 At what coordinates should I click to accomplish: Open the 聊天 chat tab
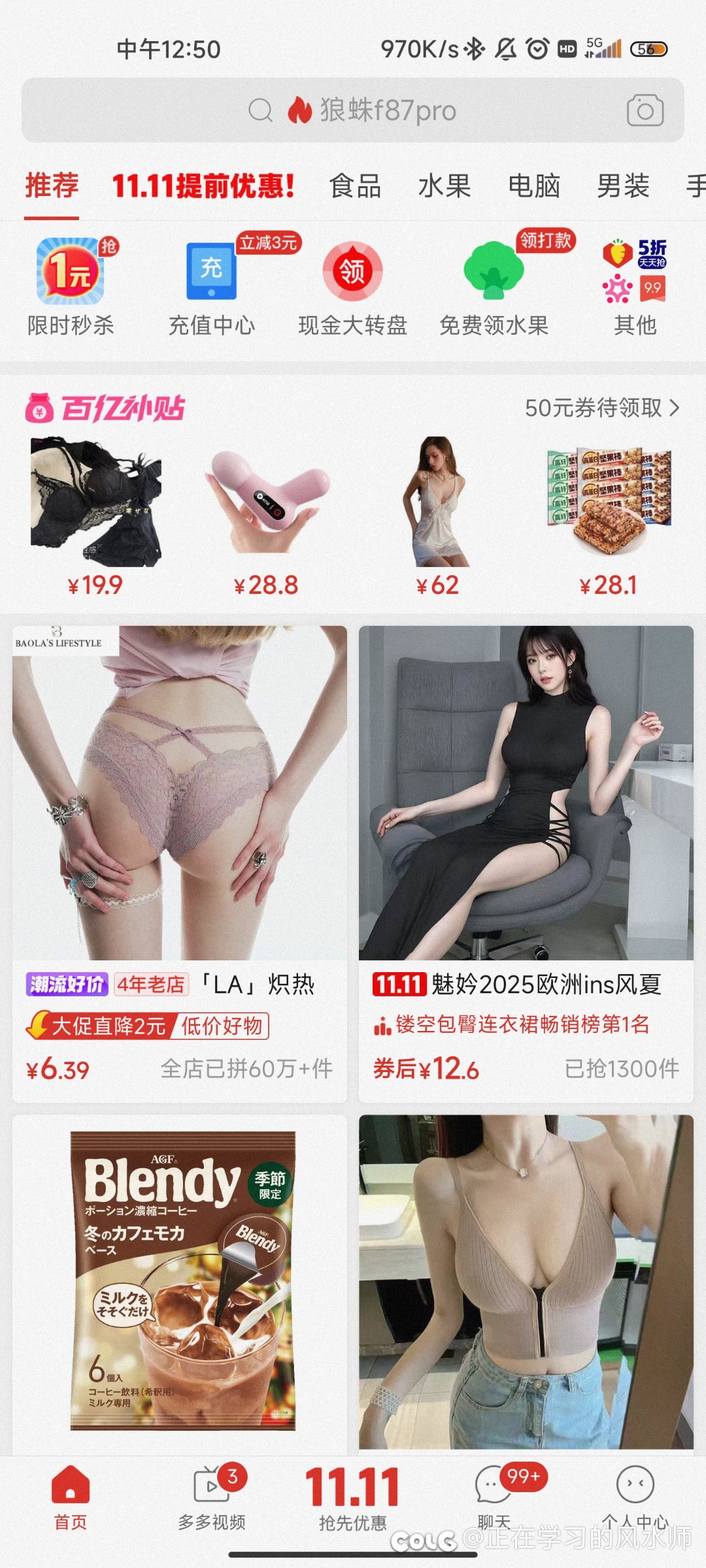click(x=494, y=1497)
